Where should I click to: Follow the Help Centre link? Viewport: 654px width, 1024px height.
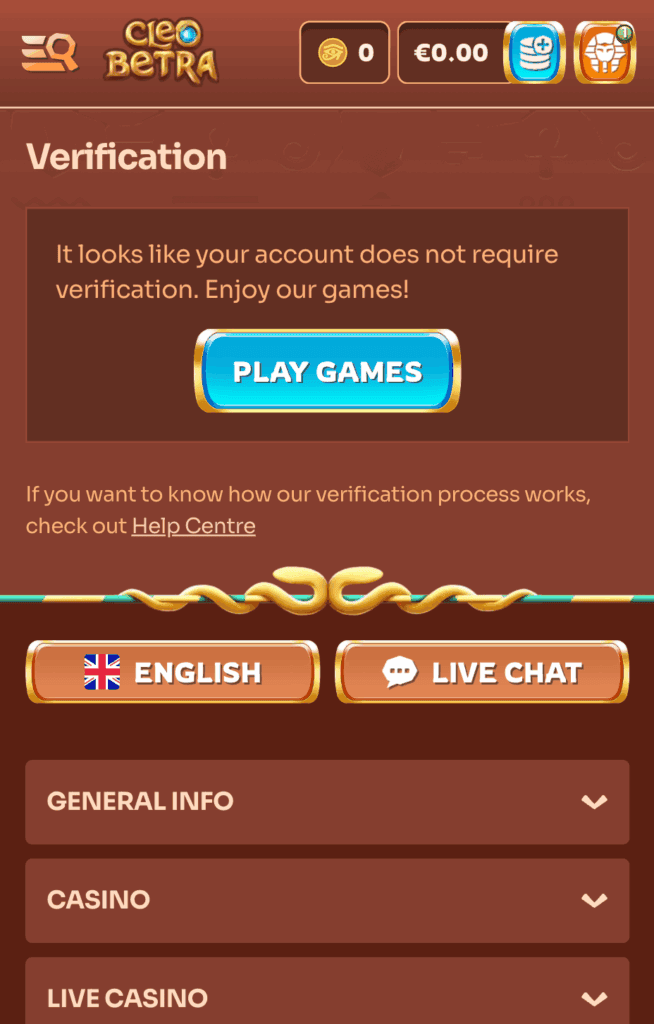pos(193,526)
